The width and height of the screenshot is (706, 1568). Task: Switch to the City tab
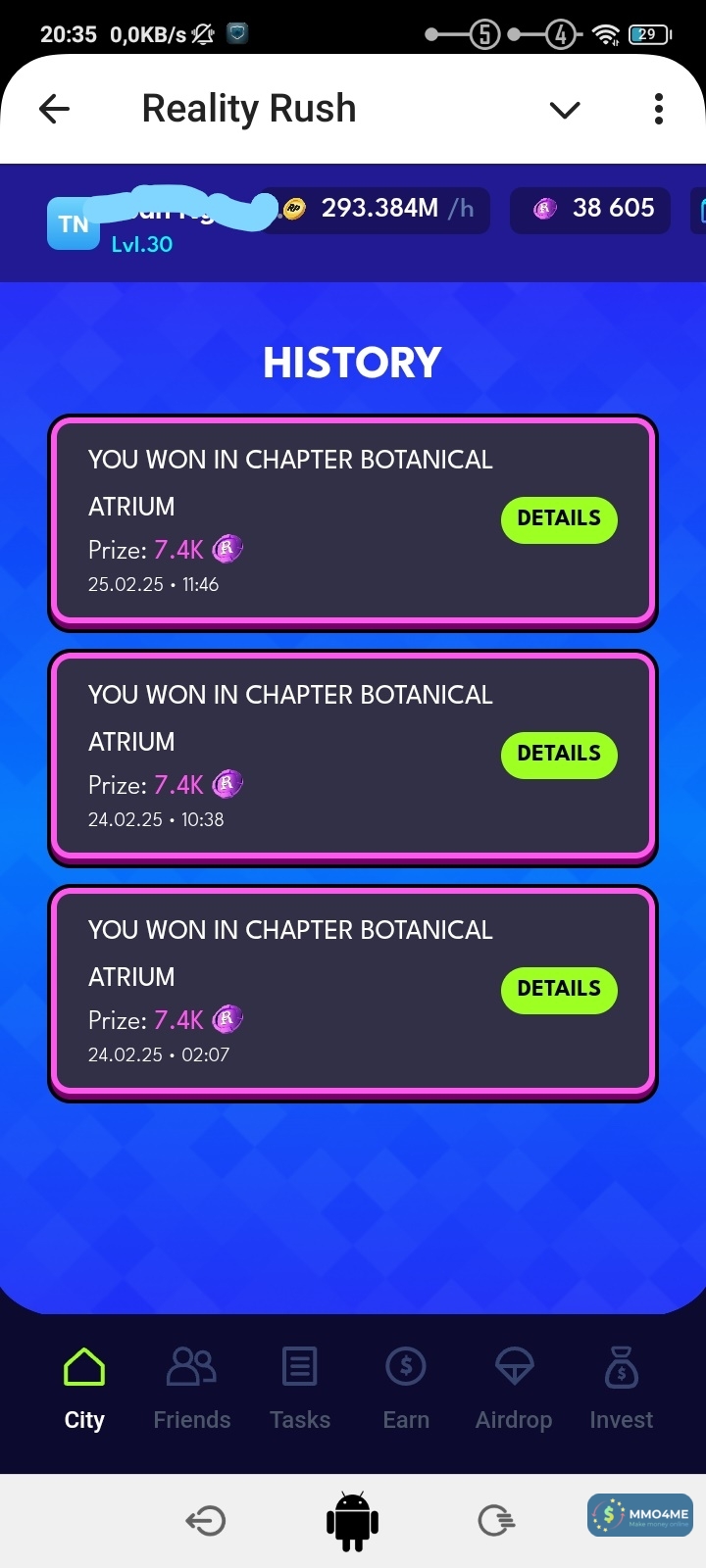point(84,1389)
